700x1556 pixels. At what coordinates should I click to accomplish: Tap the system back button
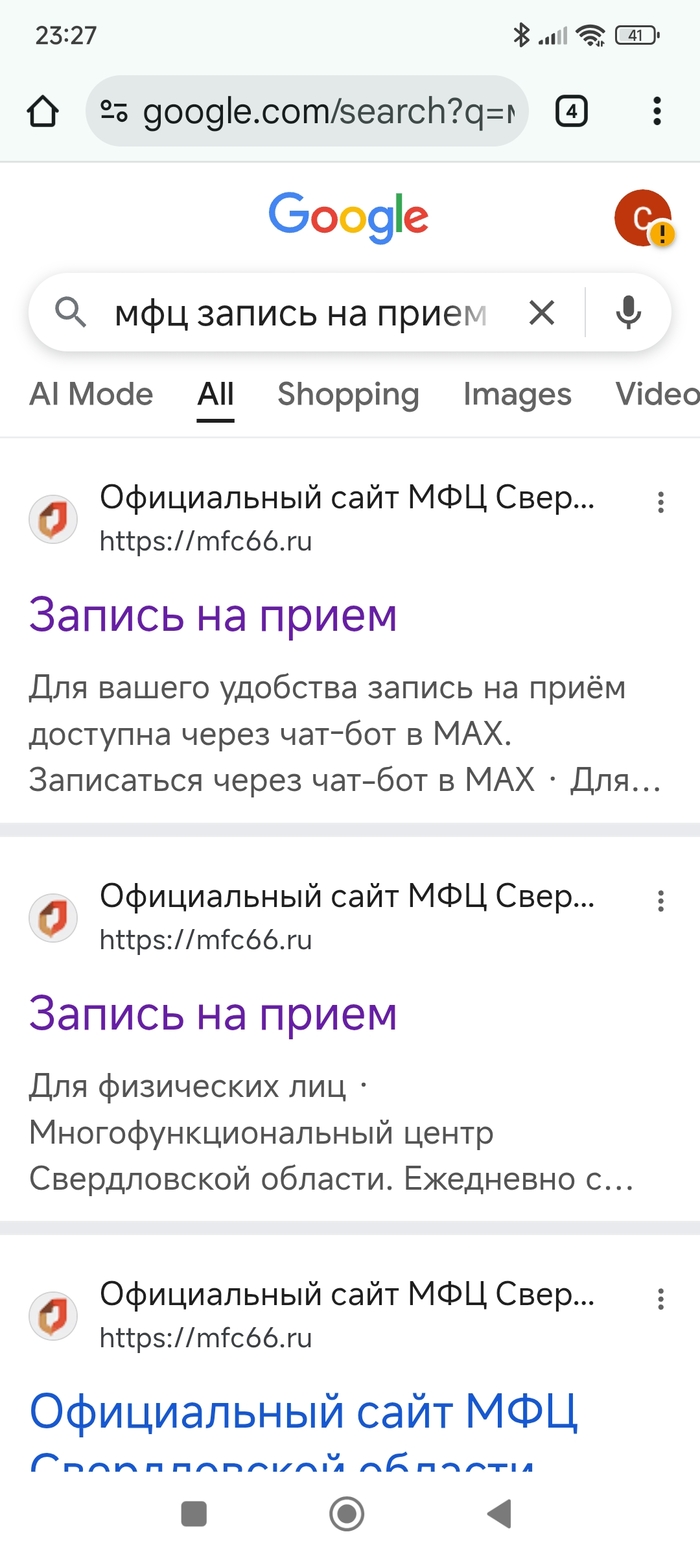(x=499, y=1514)
